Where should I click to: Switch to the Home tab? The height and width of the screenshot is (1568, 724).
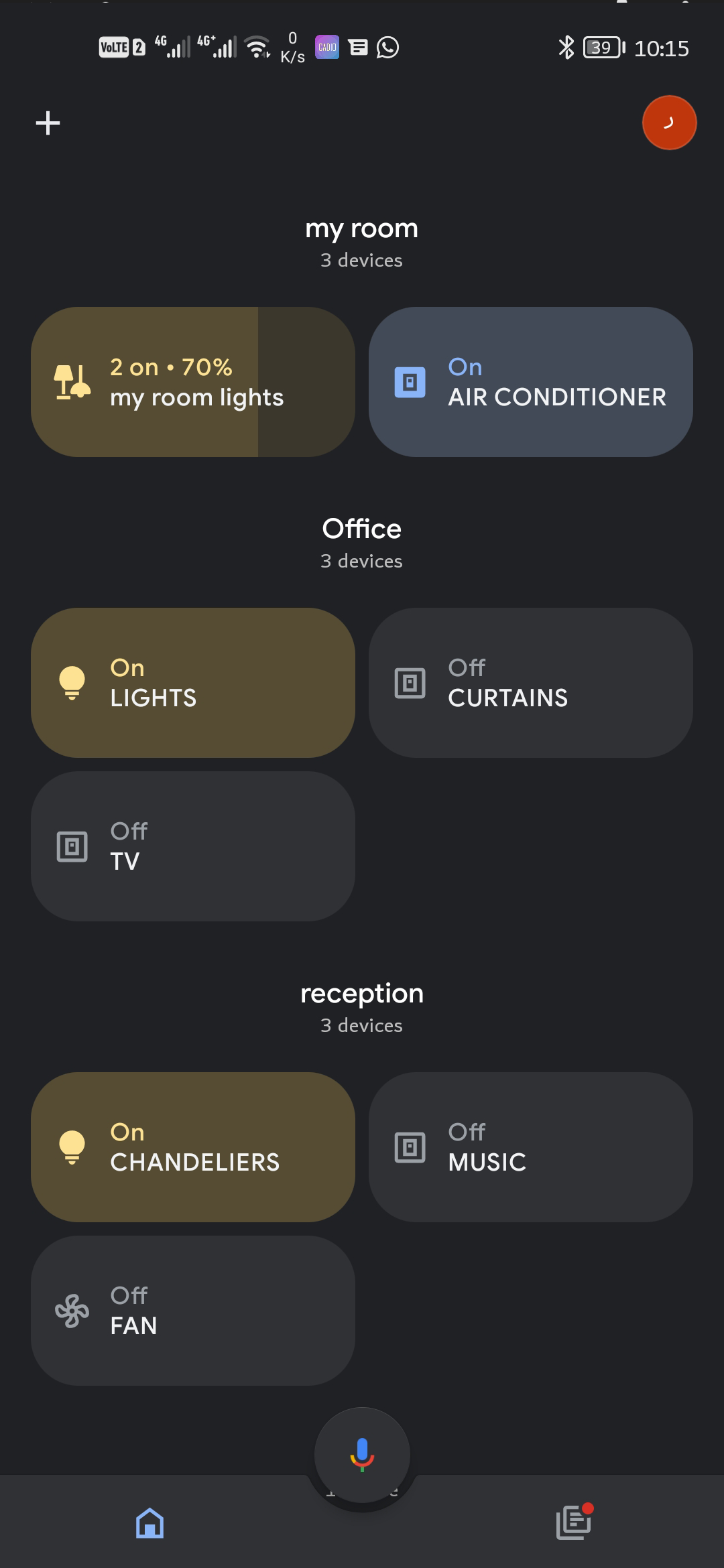(149, 1523)
